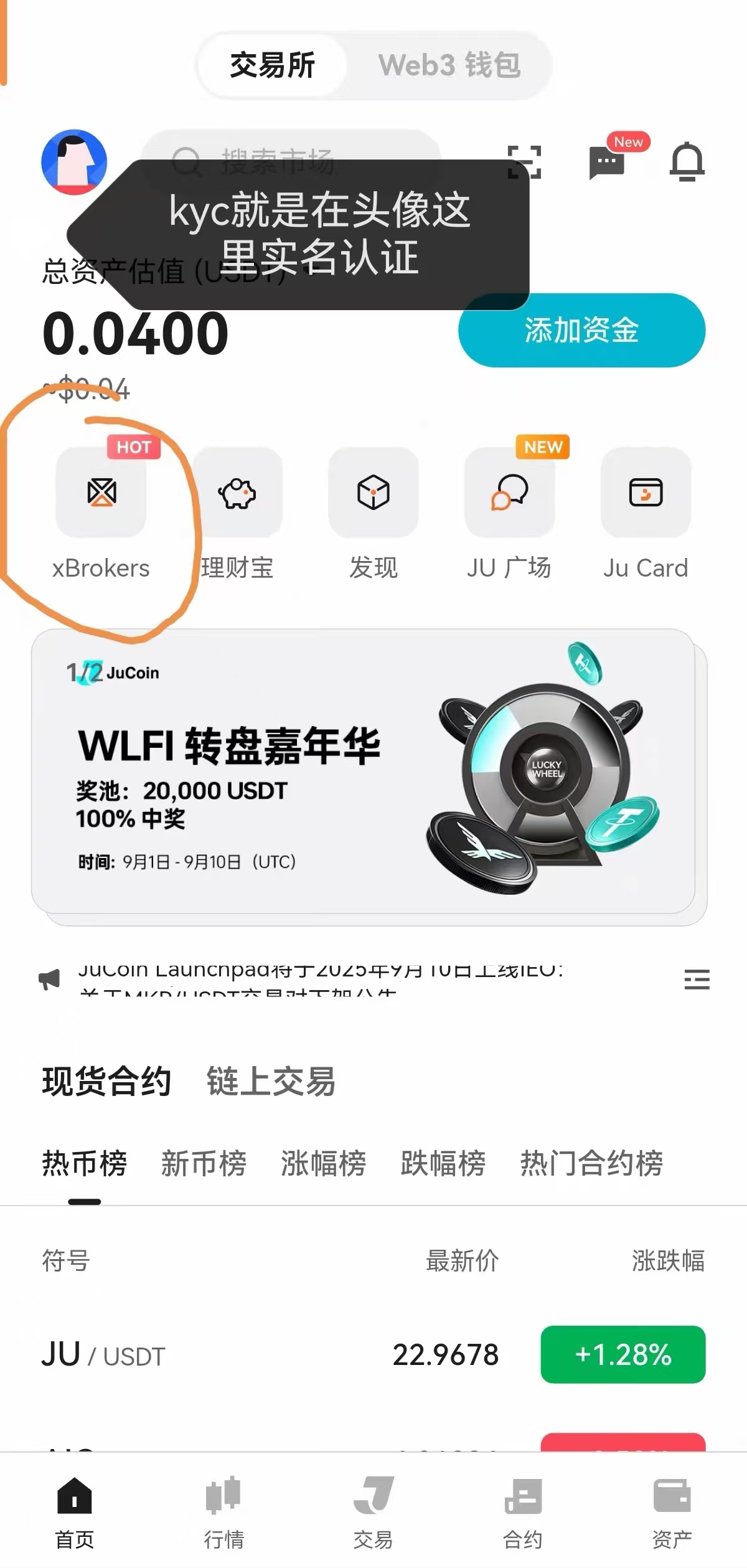Switch to 链上交易 tab
The width and height of the screenshot is (747, 1568).
pos(271,1081)
